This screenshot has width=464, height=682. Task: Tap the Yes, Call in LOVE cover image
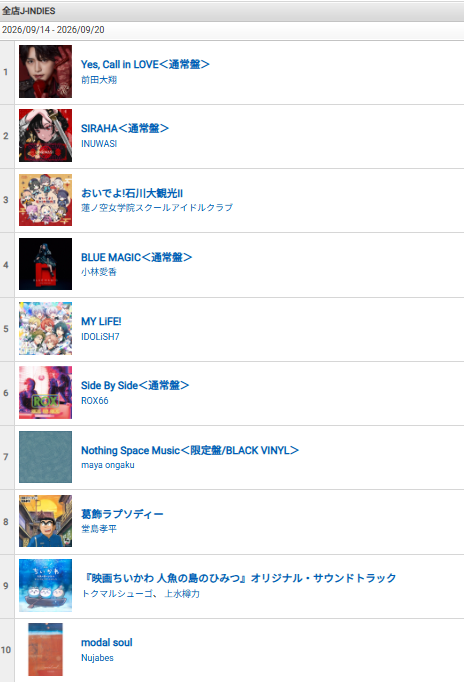pyautogui.click(x=45, y=71)
